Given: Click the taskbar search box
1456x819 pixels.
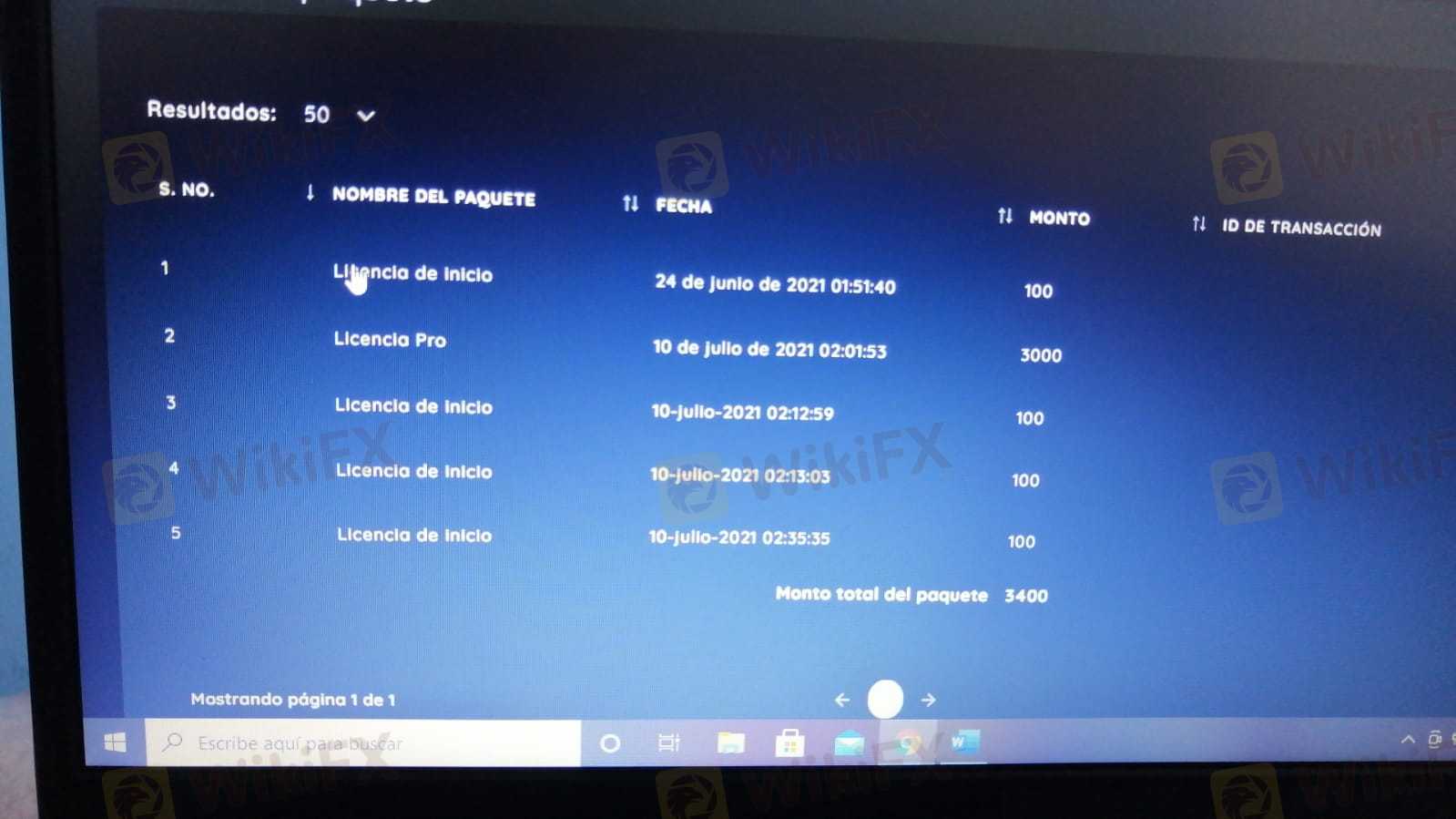Looking at the screenshot, I should 364,743.
